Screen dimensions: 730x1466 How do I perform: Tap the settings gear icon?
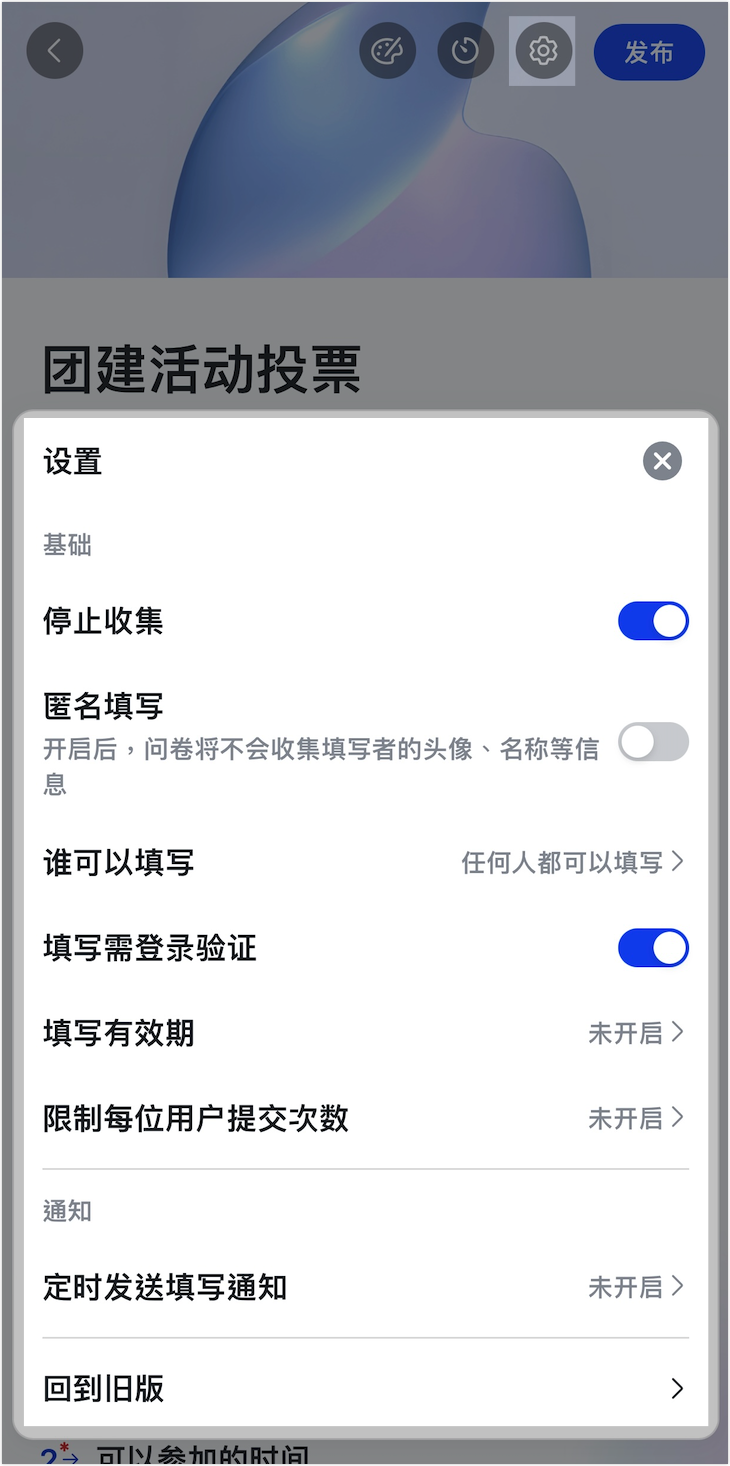click(x=542, y=51)
